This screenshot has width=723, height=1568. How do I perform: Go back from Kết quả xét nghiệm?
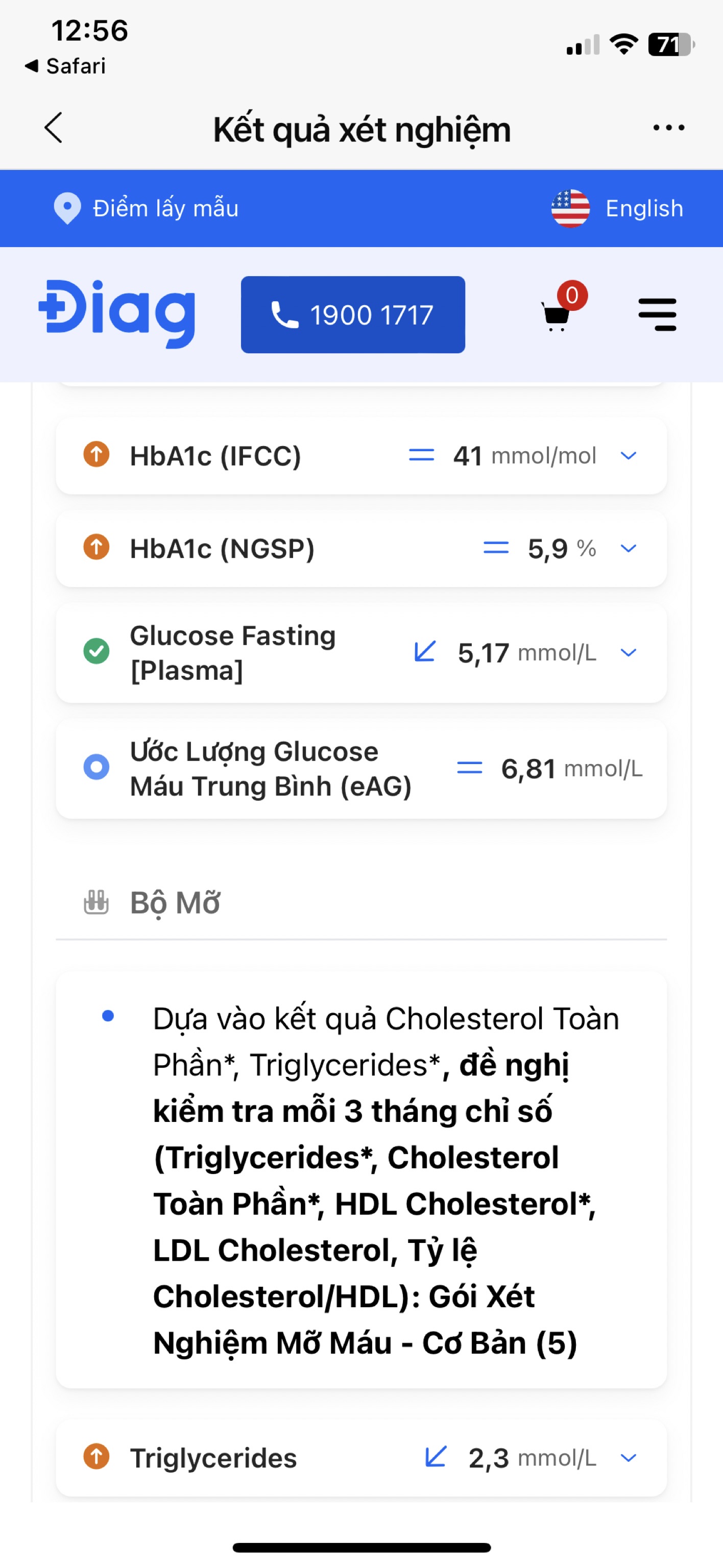click(x=54, y=128)
